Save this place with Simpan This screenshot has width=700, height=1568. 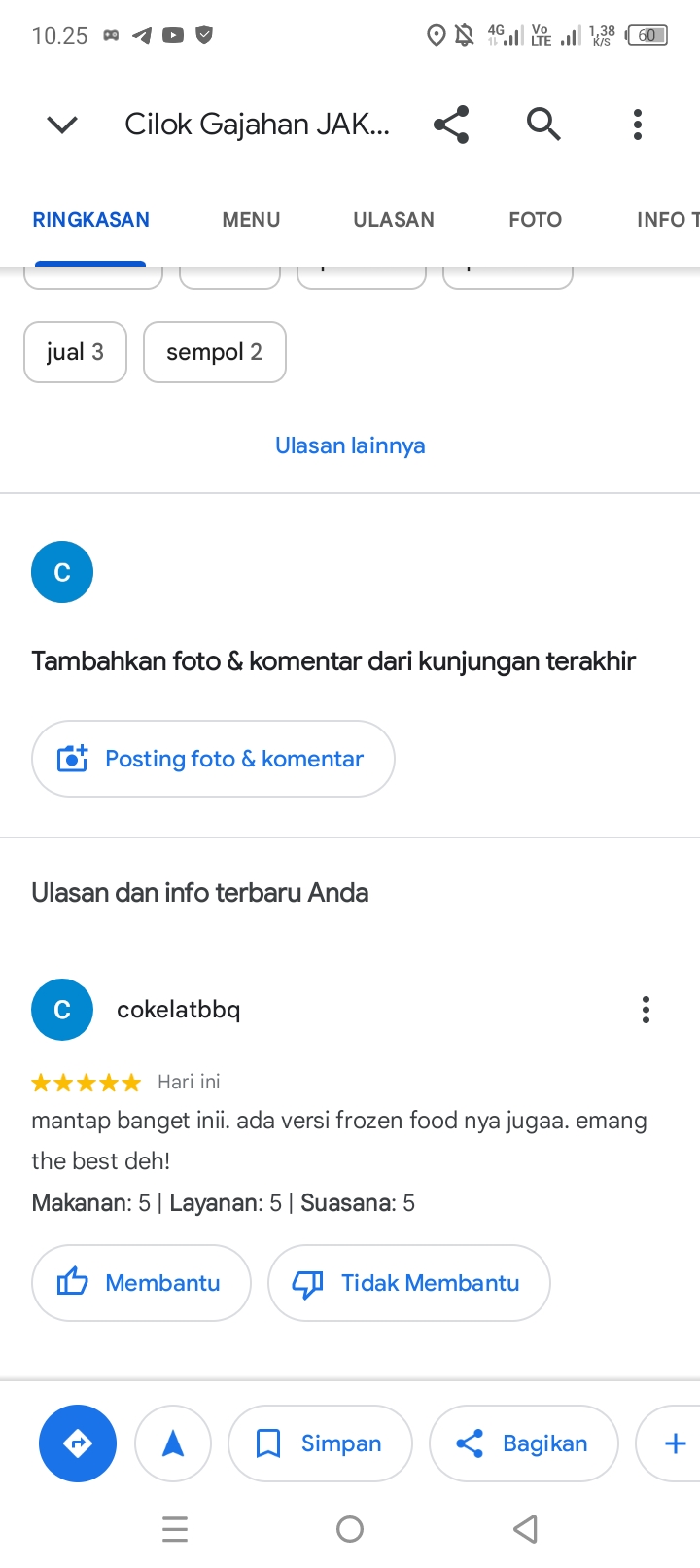click(x=320, y=1443)
